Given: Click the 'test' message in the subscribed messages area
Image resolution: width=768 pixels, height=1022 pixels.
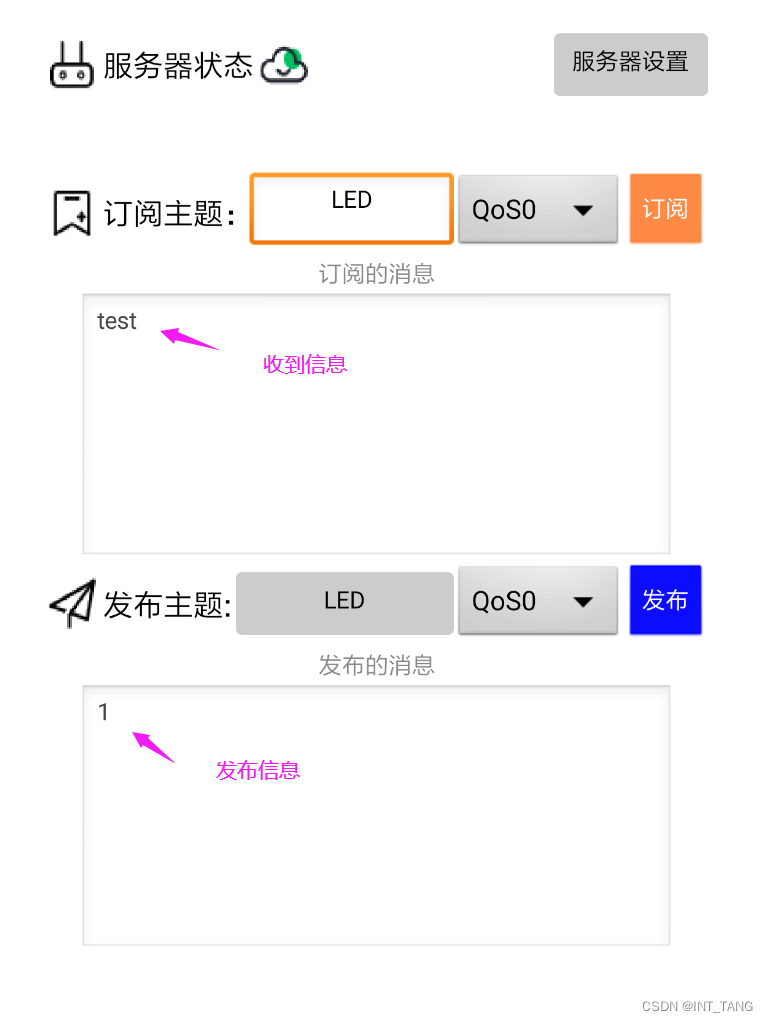Looking at the screenshot, I should click(x=116, y=321).
